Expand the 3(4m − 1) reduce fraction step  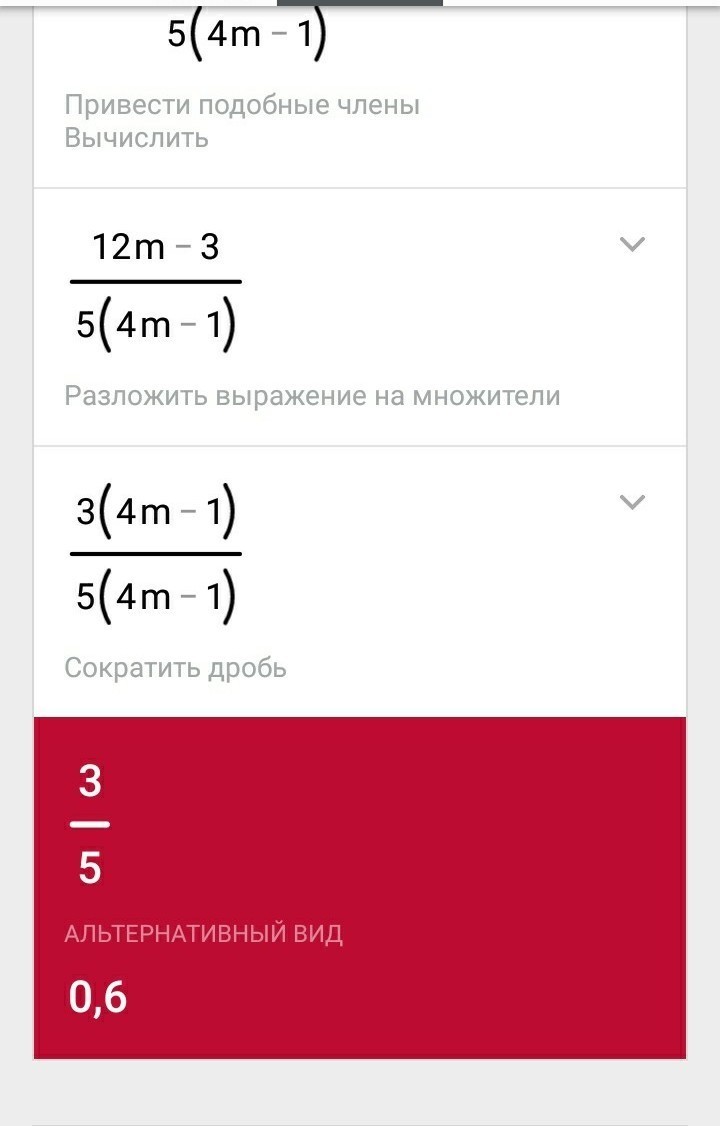tap(632, 502)
